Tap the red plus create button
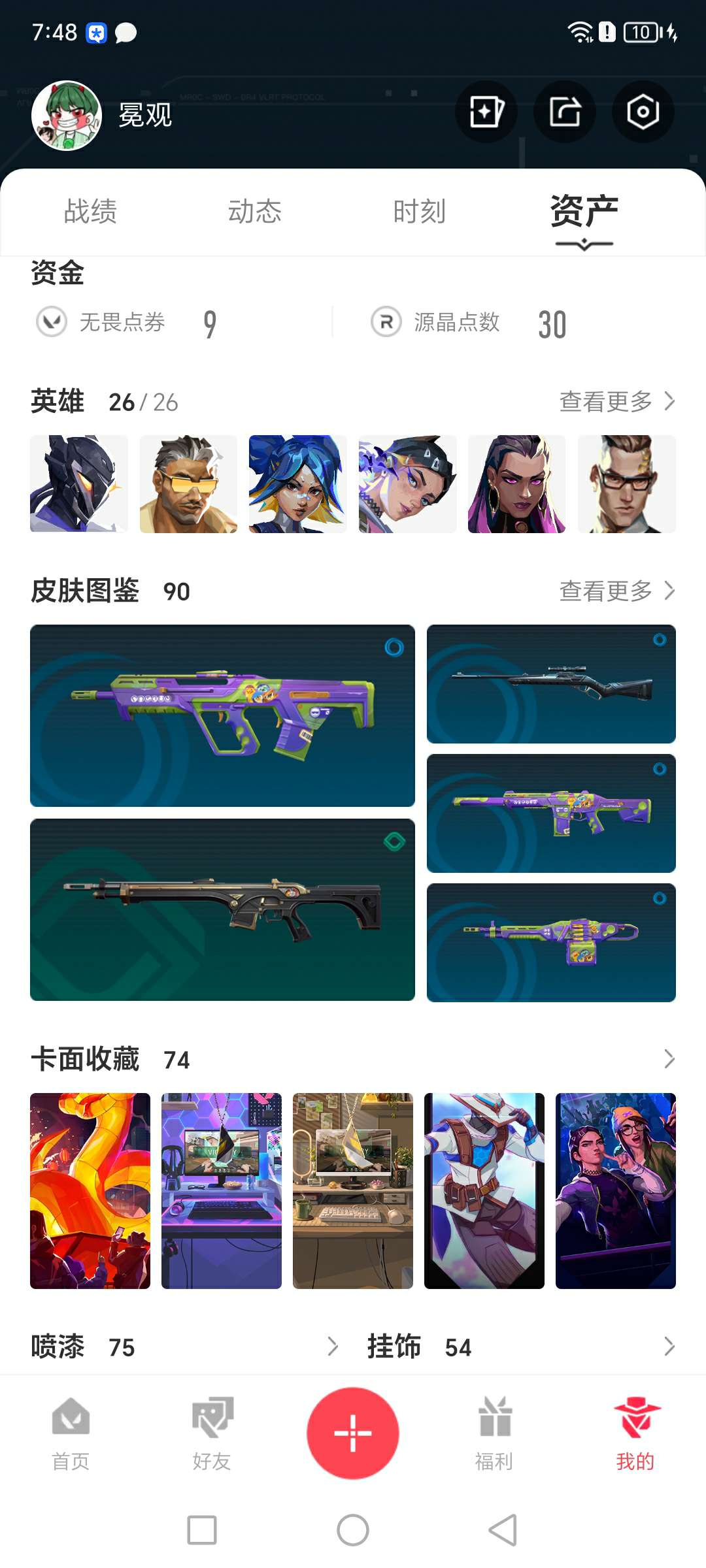Screen dimensions: 706x1568 (353, 1433)
